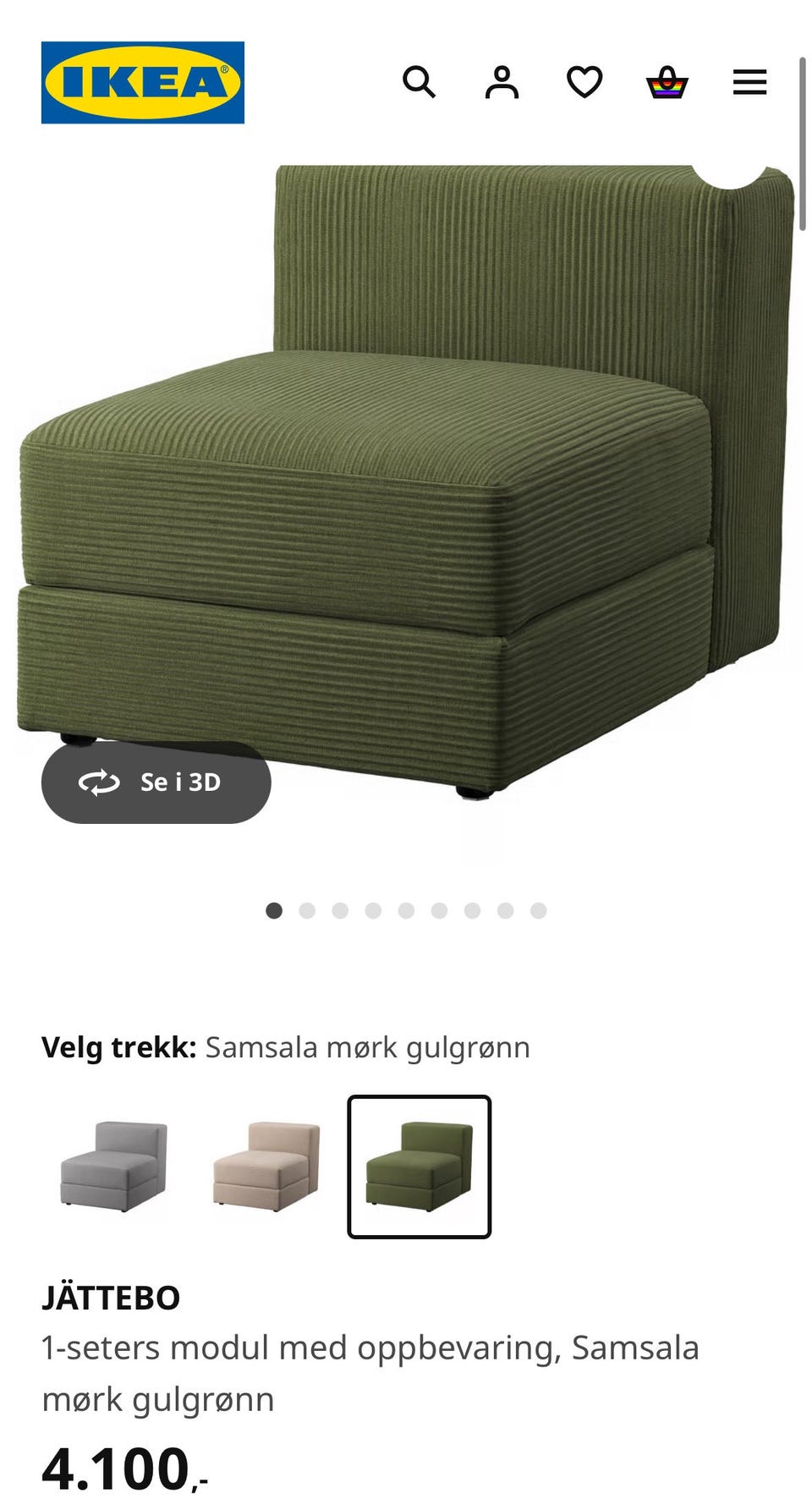Toggle the wishlist heart for this item
This screenshot has height=1499, width=812.
pos(584,81)
